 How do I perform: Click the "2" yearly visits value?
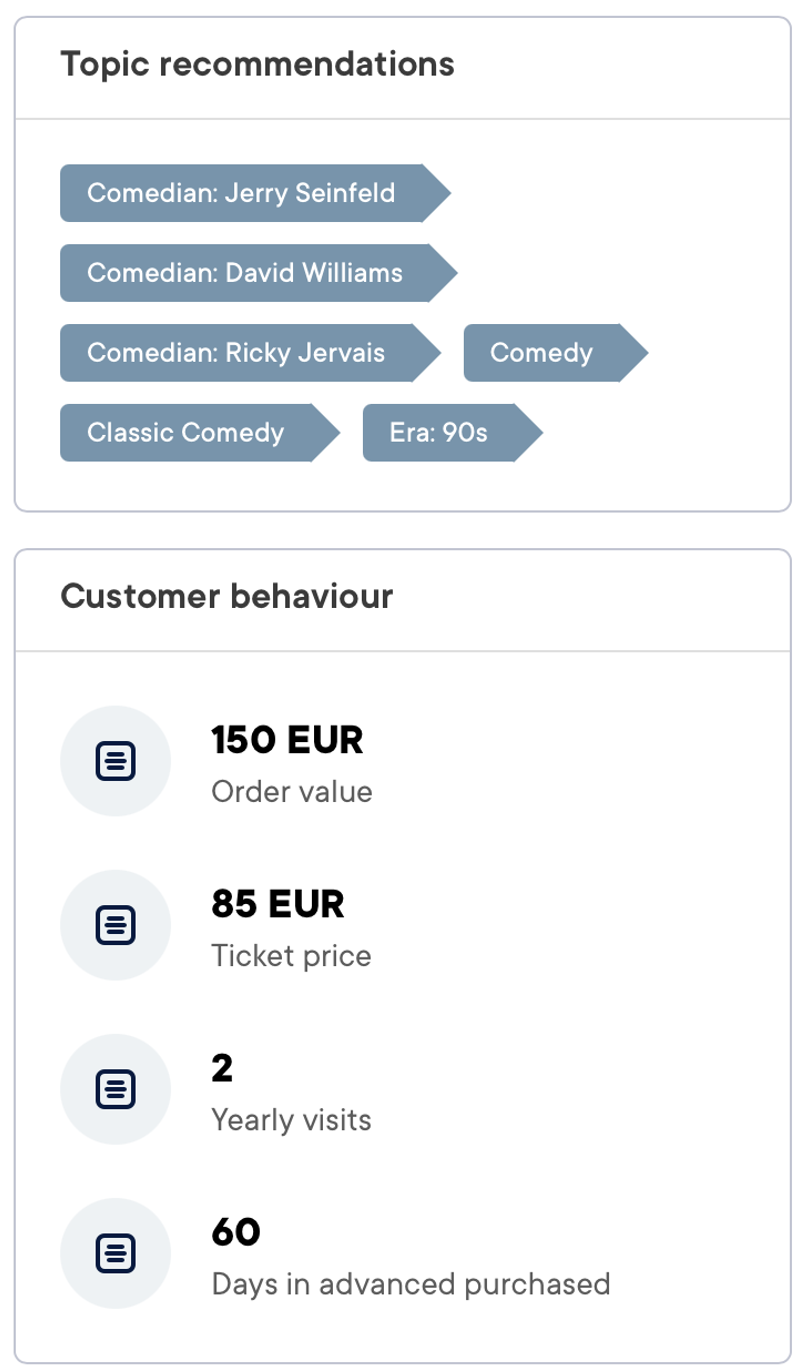point(222,1068)
